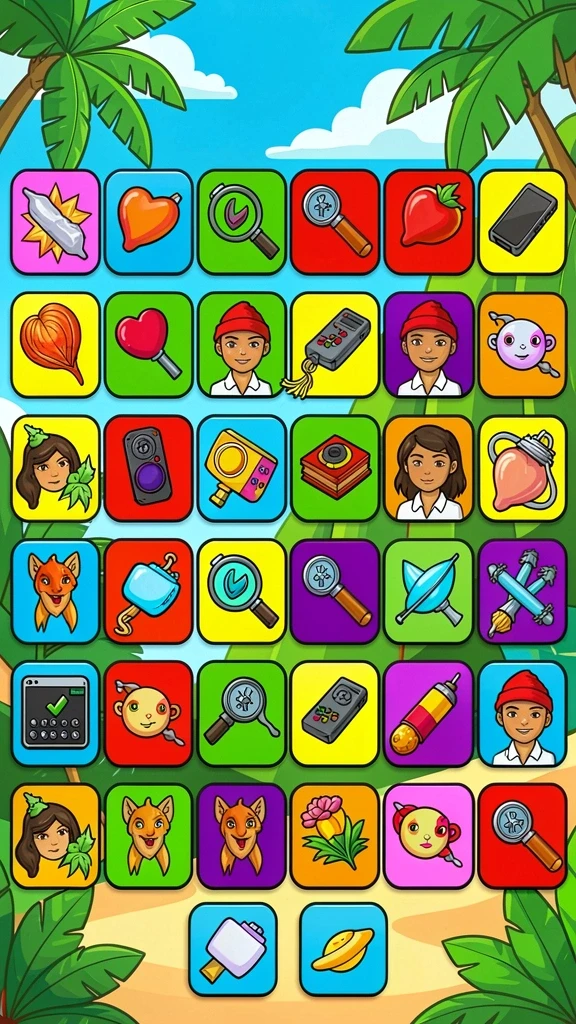Tap the black speaker tile on red

click(x=148, y=468)
